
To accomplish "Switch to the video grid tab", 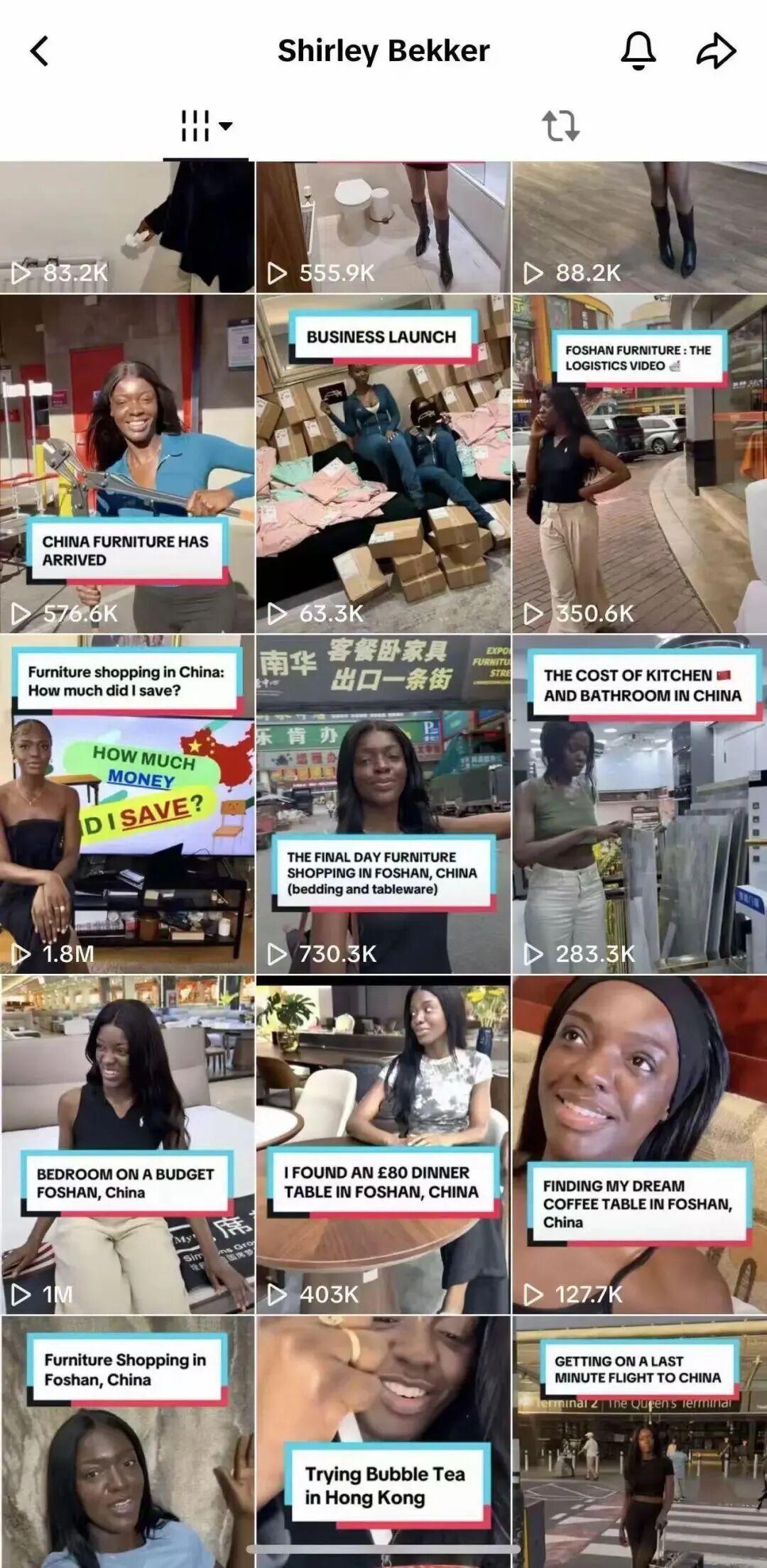I will pos(205,126).
